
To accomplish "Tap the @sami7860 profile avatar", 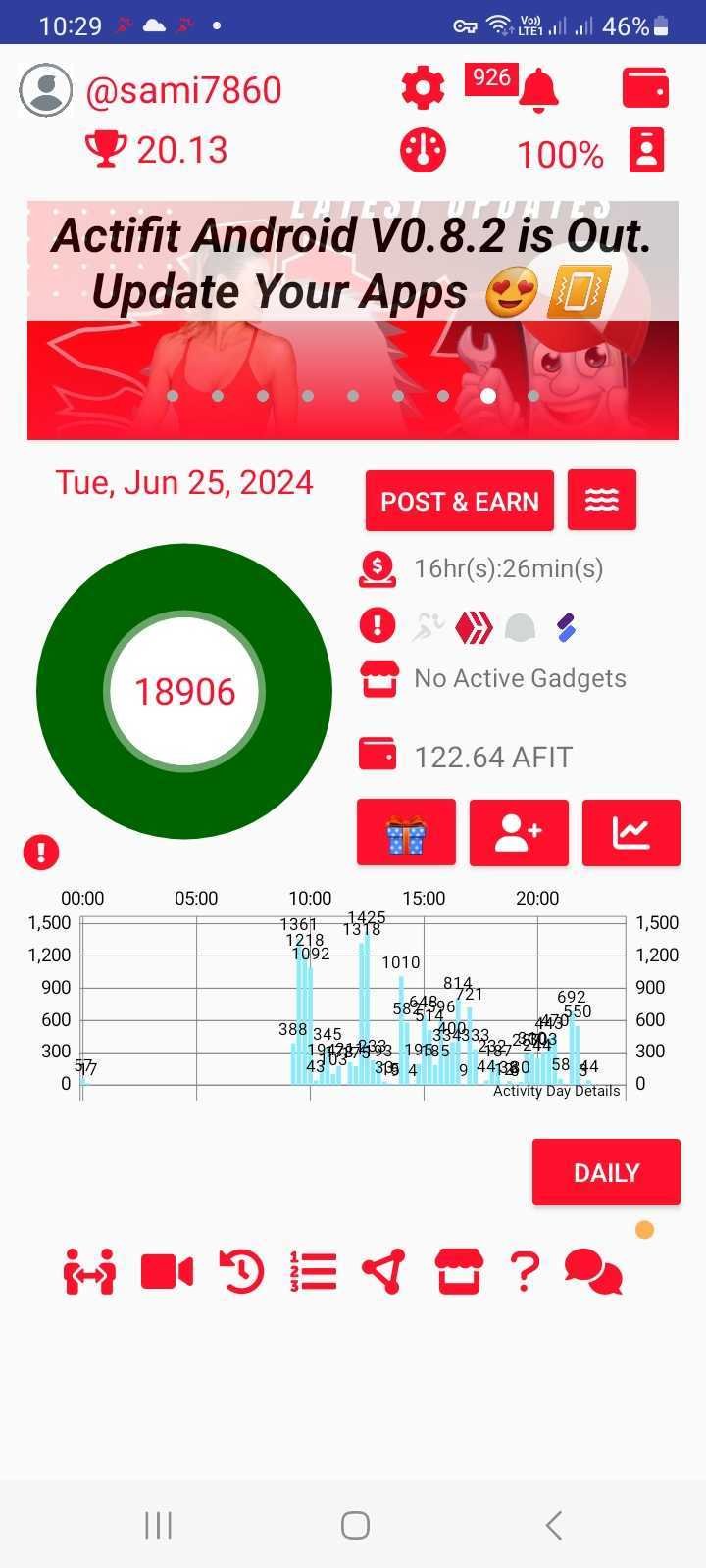I will click(x=45, y=90).
